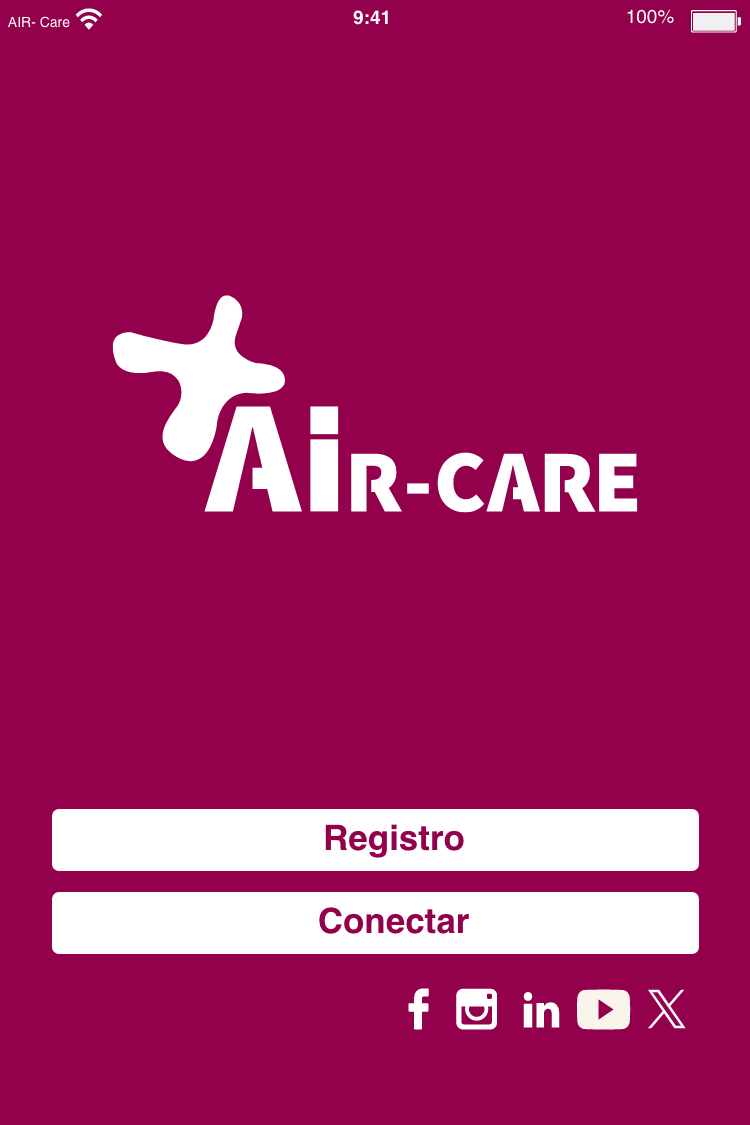The width and height of the screenshot is (750, 1125).
Task: Click the AIR-CARE logo
Action: [x=375, y=405]
